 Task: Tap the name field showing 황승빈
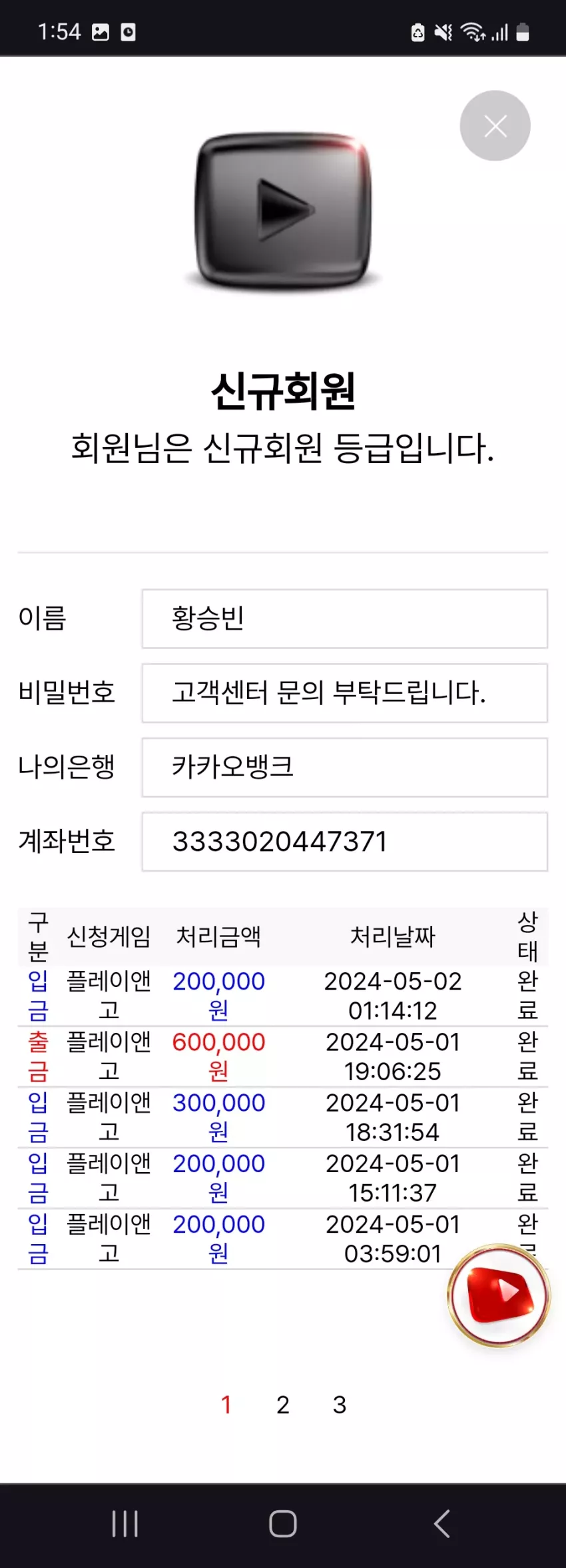344,618
